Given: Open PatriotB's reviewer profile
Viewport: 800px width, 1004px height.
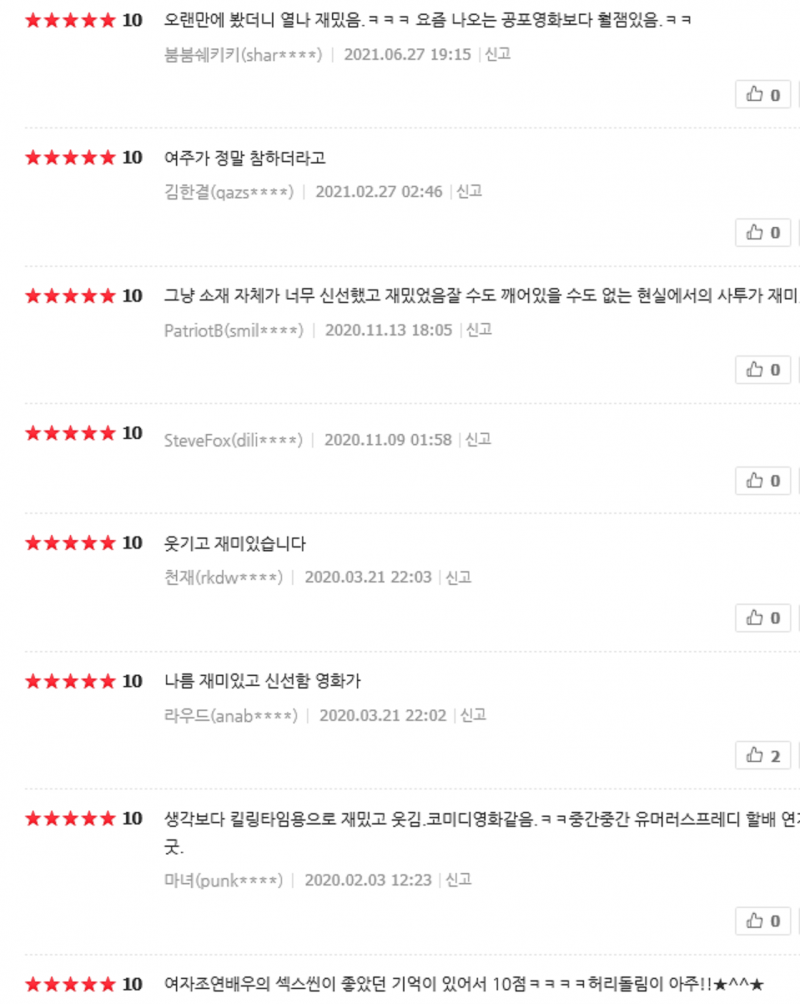Looking at the screenshot, I should pos(233,329).
